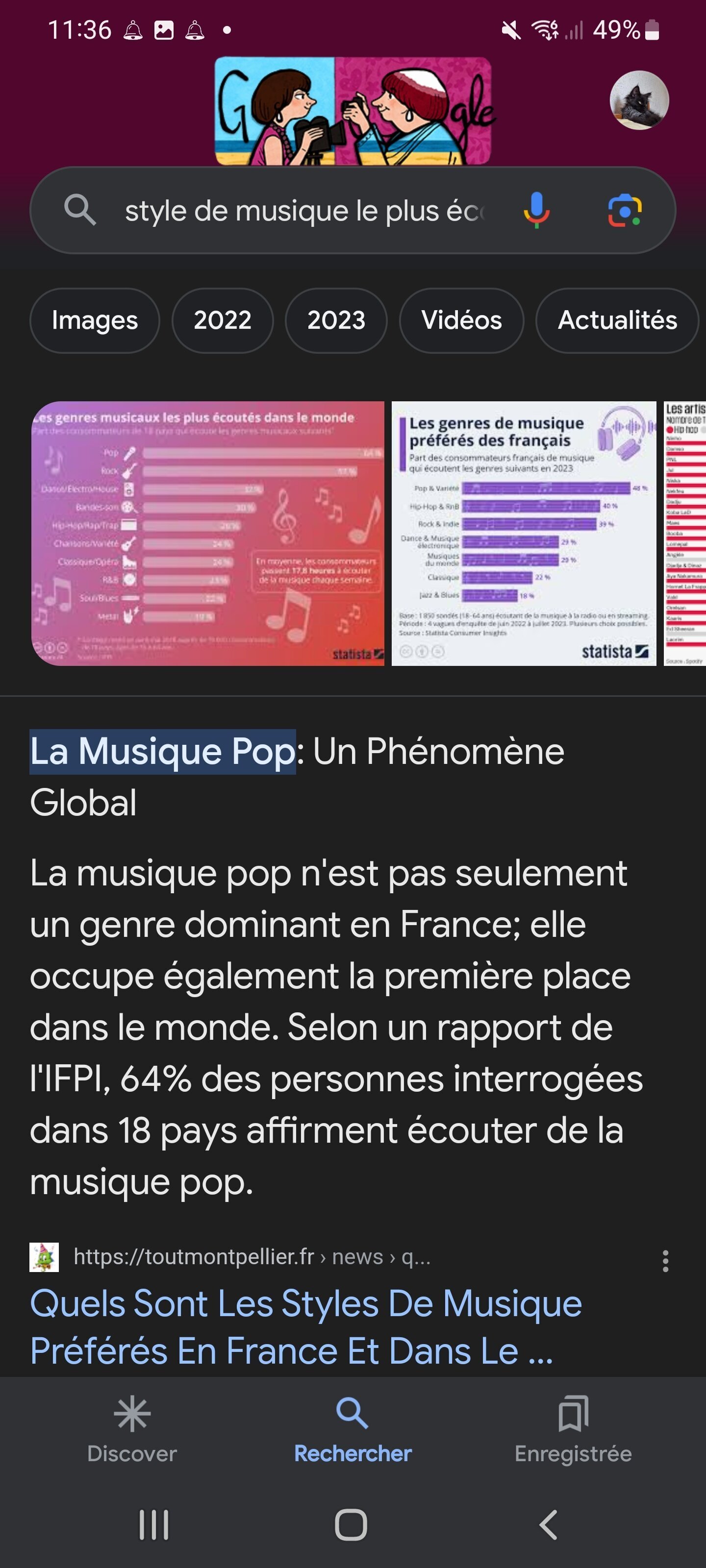The height and width of the screenshot is (1568, 706).
Task: Open Google Lens camera search
Action: pos(625,211)
